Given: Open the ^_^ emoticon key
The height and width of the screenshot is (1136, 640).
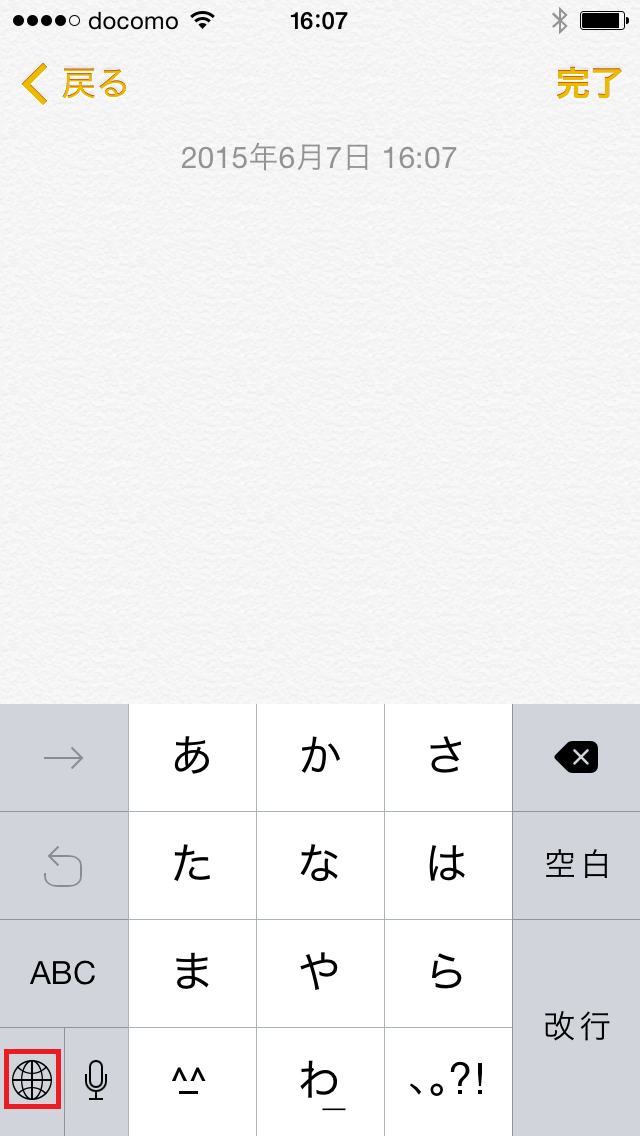Looking at the screenshot, I should (x=192, y=1080).
